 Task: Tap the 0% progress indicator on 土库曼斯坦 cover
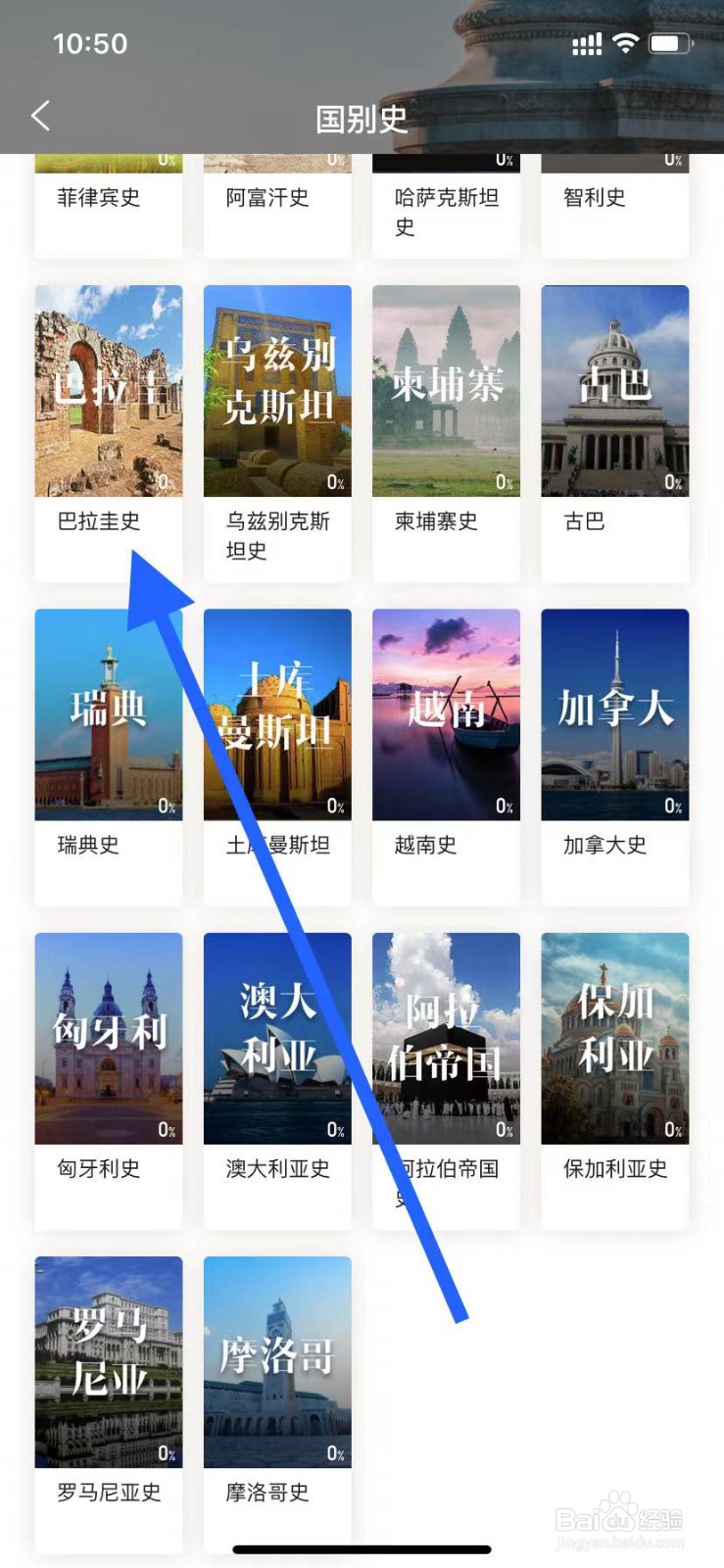pos(334,808)
